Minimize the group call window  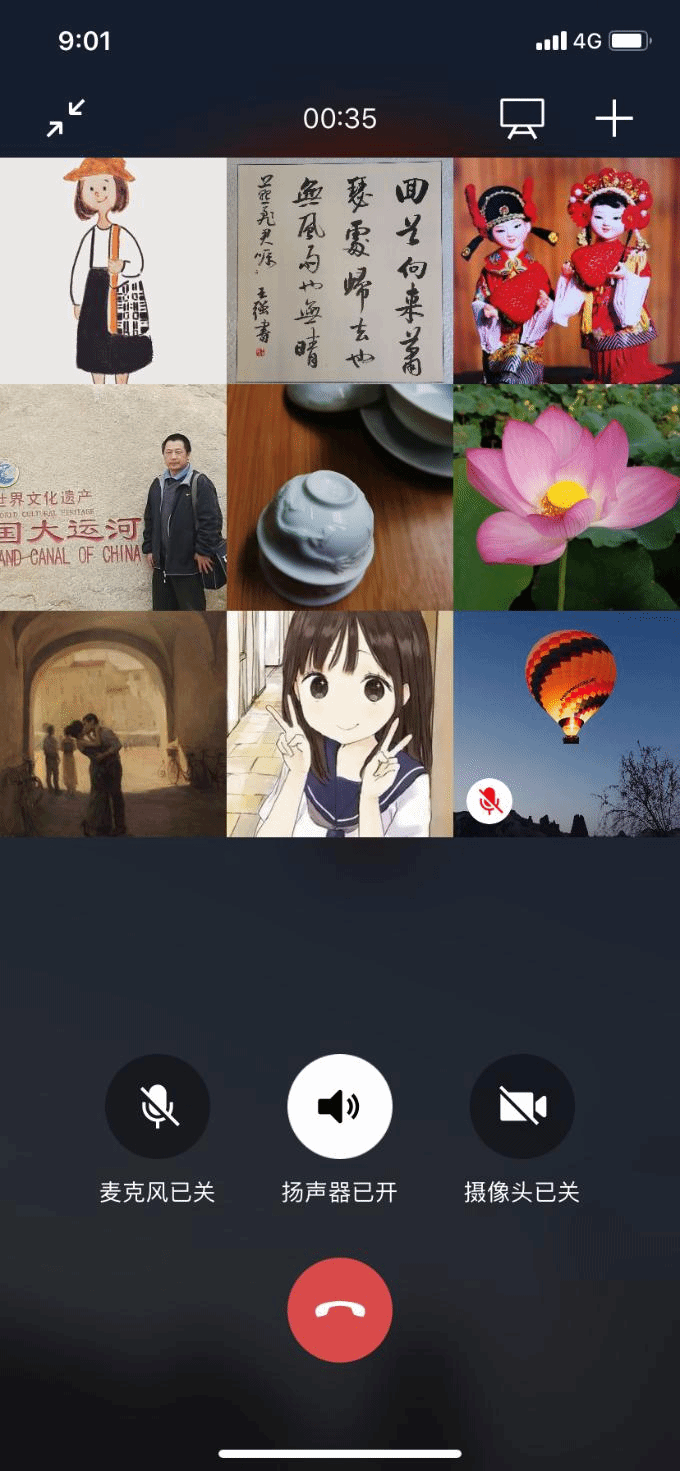coord(66,119)
